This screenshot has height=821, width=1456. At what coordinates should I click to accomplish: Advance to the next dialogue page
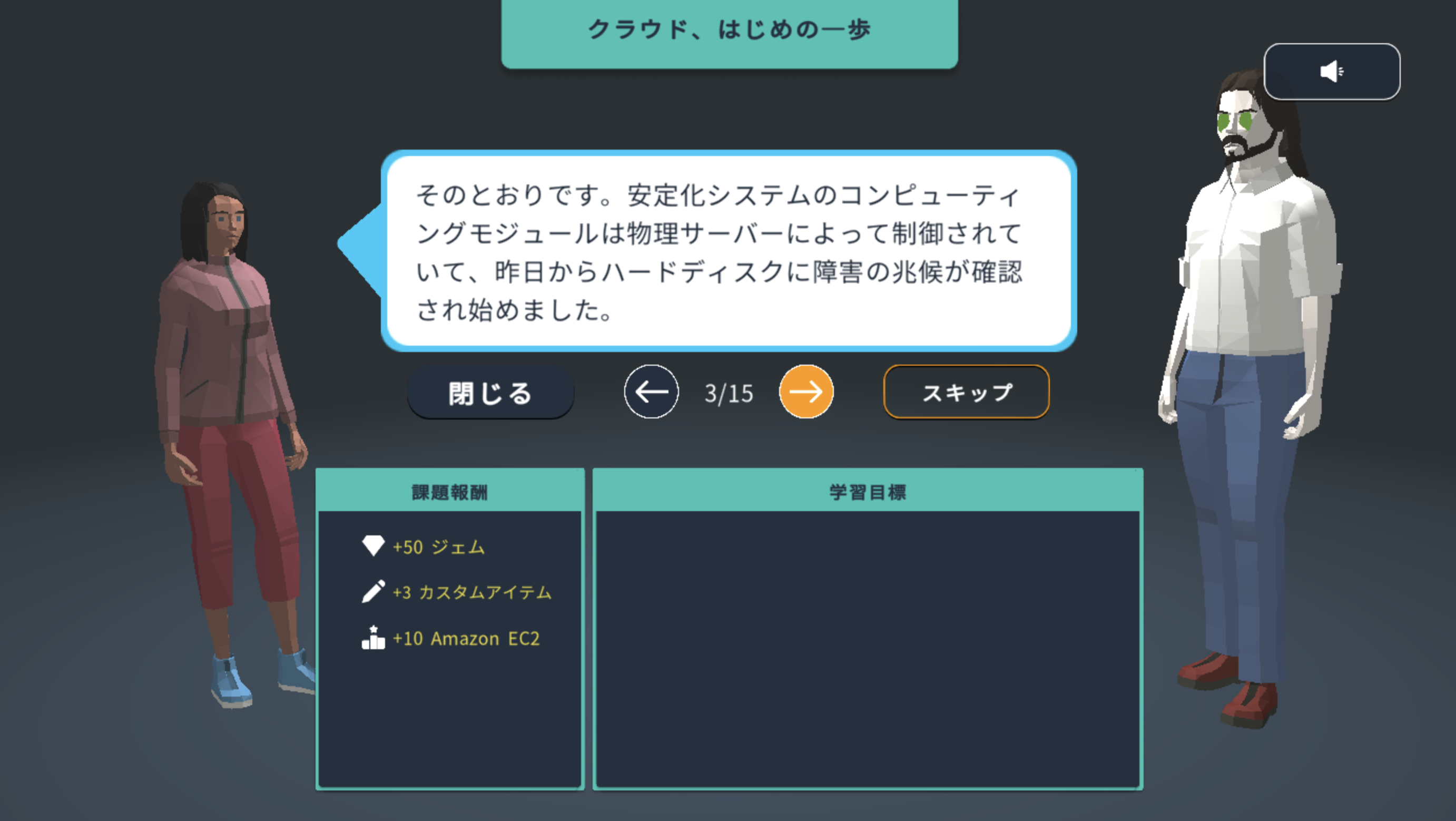(x=806, y=392)
